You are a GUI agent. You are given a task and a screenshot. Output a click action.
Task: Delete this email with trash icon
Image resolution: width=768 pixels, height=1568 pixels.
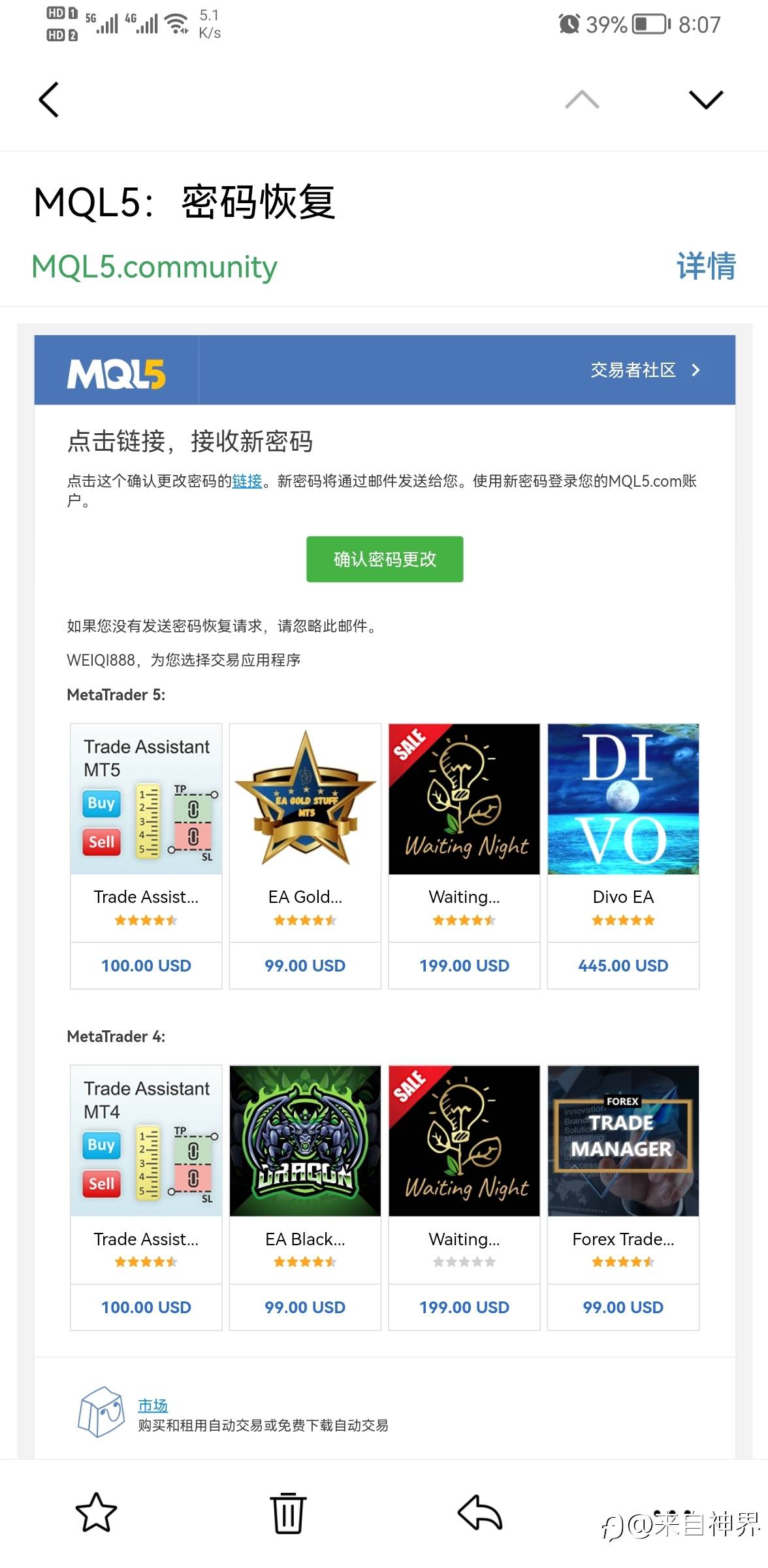tap(288, 1512)
